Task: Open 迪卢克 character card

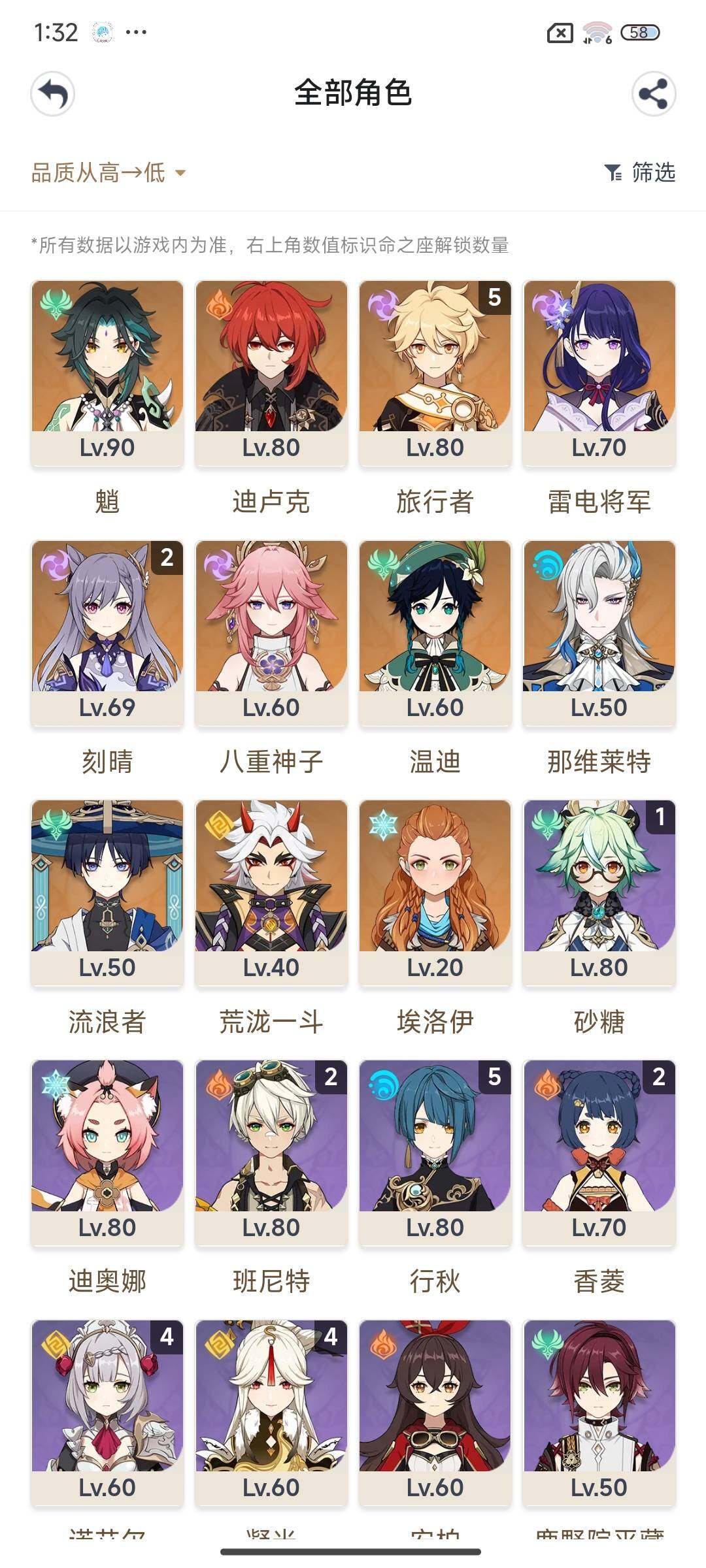Action: point(271,372)
